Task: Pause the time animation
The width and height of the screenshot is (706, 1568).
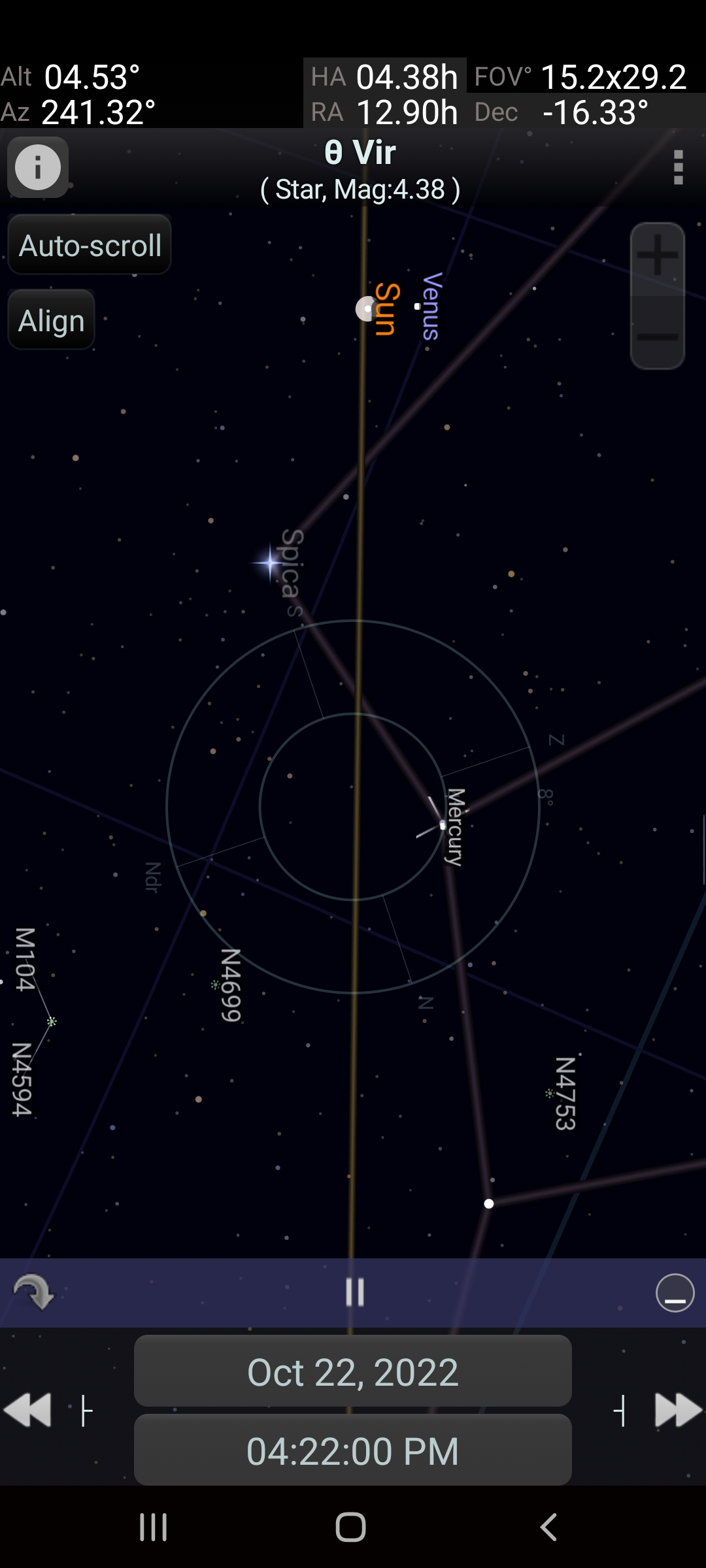Action: 354,1292
